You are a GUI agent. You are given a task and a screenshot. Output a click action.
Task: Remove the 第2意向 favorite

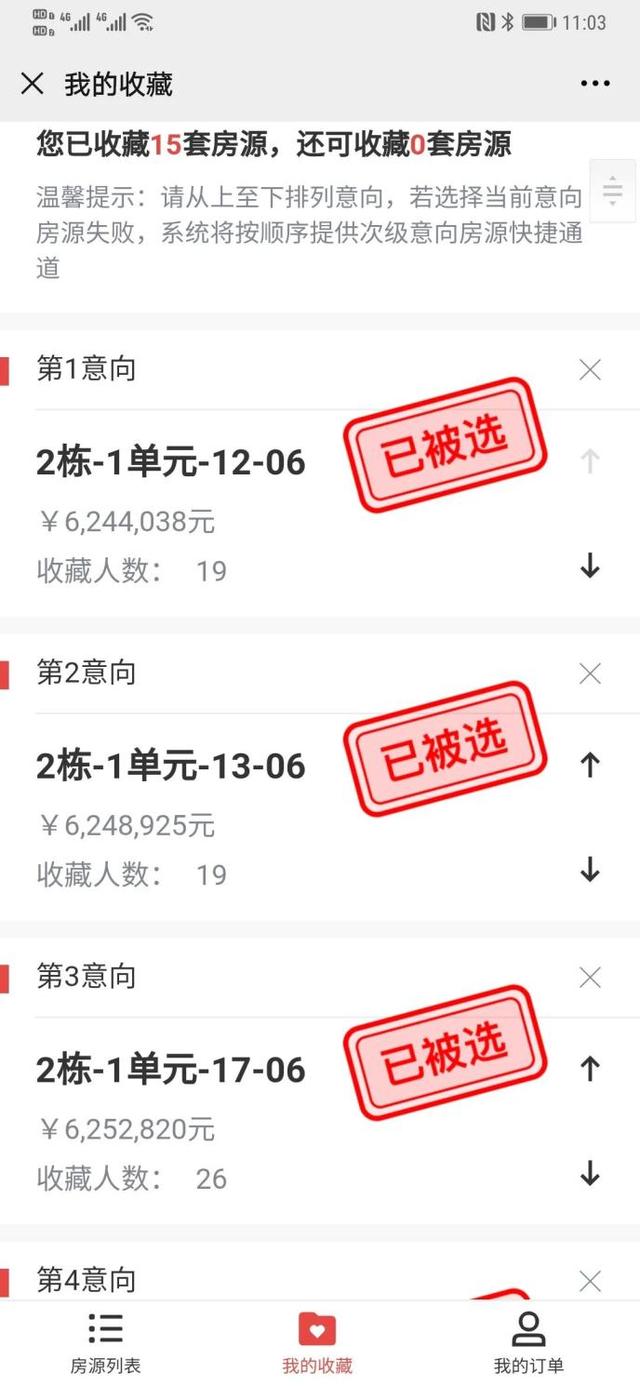(x=590, y=674)
